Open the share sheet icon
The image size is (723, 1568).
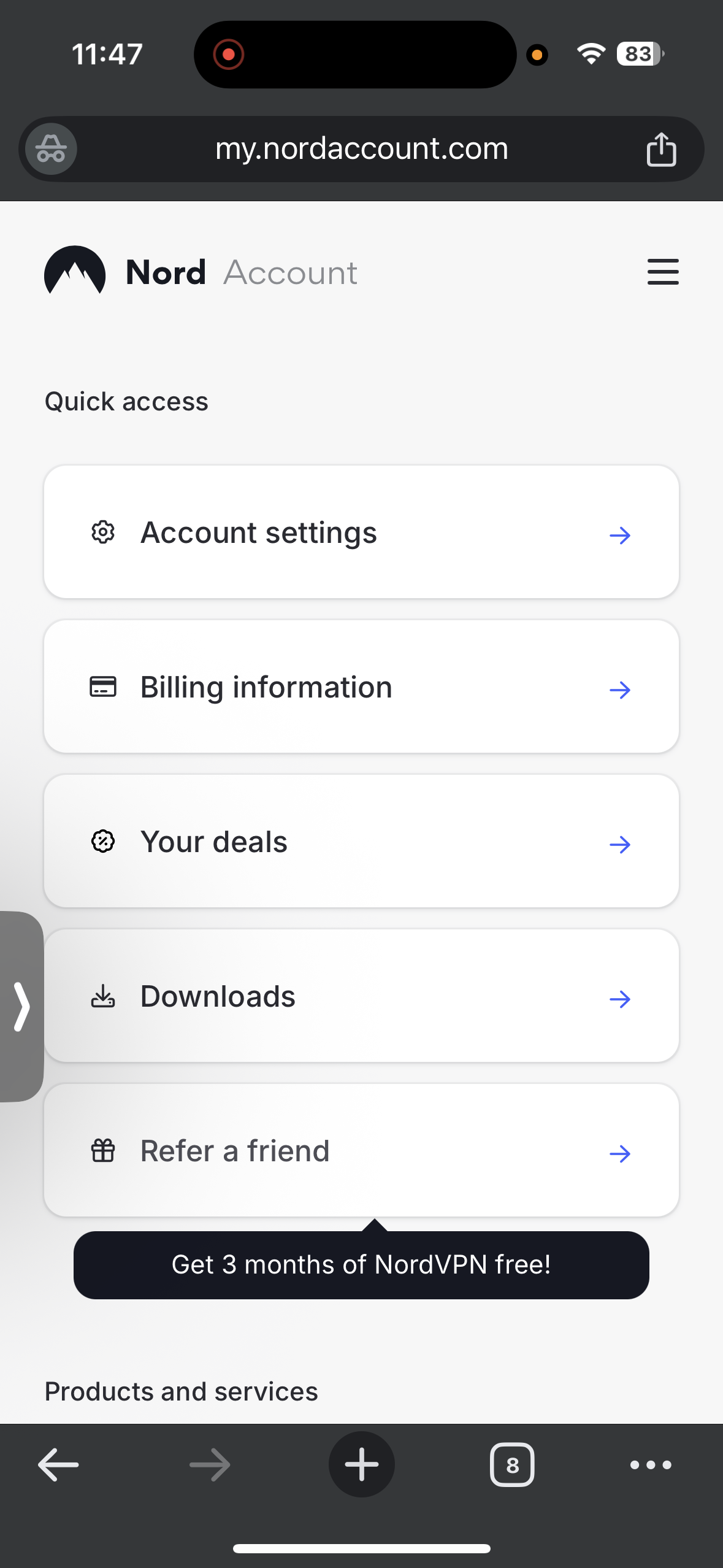point(662,148)
